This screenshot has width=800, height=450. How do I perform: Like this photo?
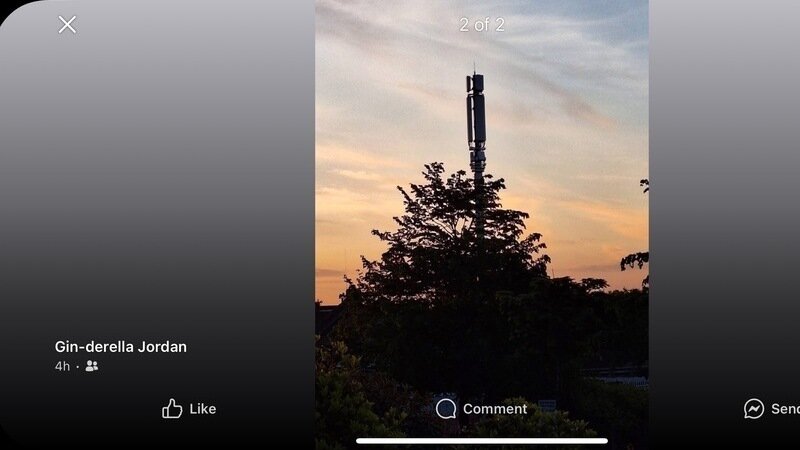point(189,408)
